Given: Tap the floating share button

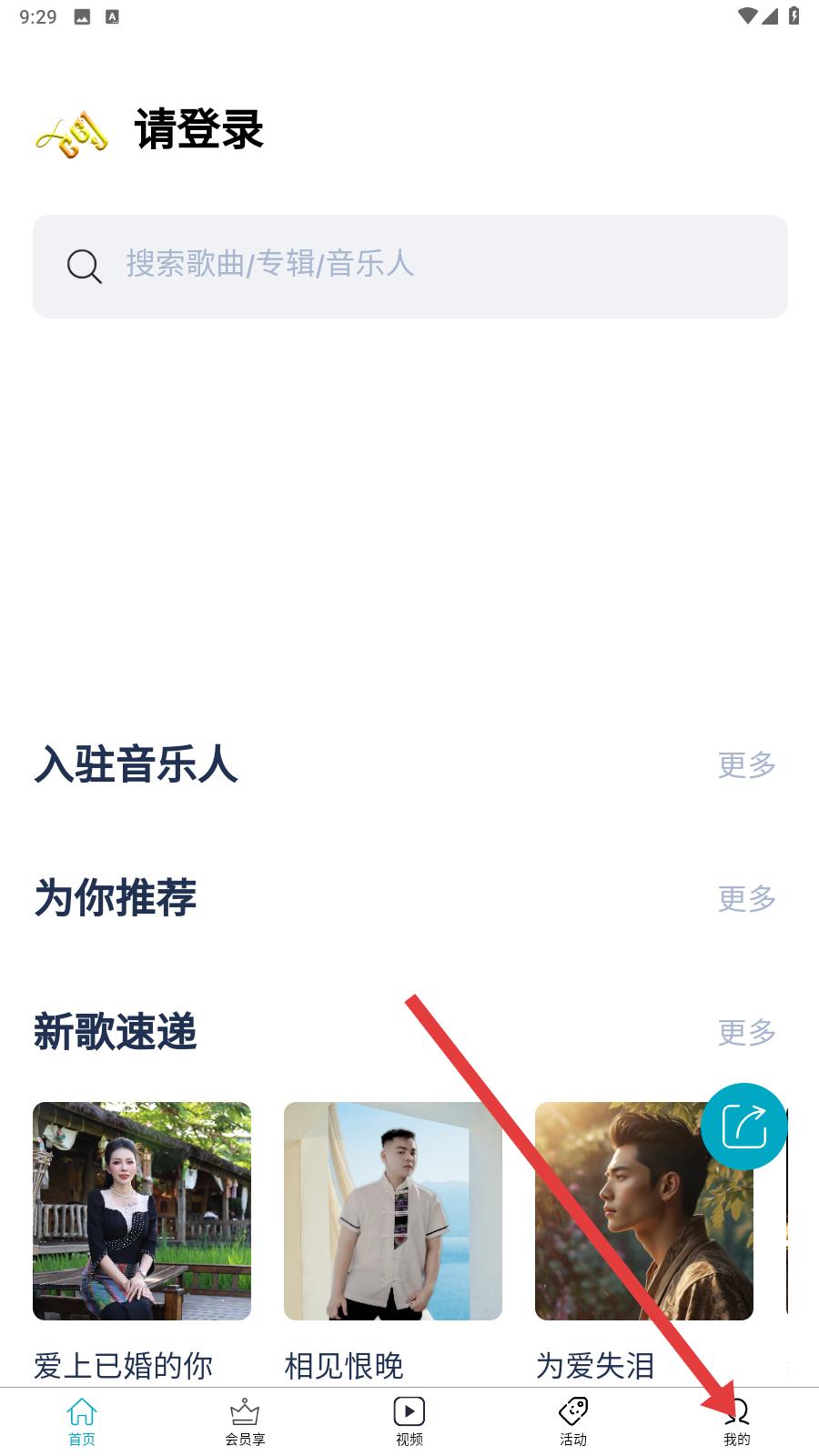Looking at the screenshot, I should (x=743, y=1126).
